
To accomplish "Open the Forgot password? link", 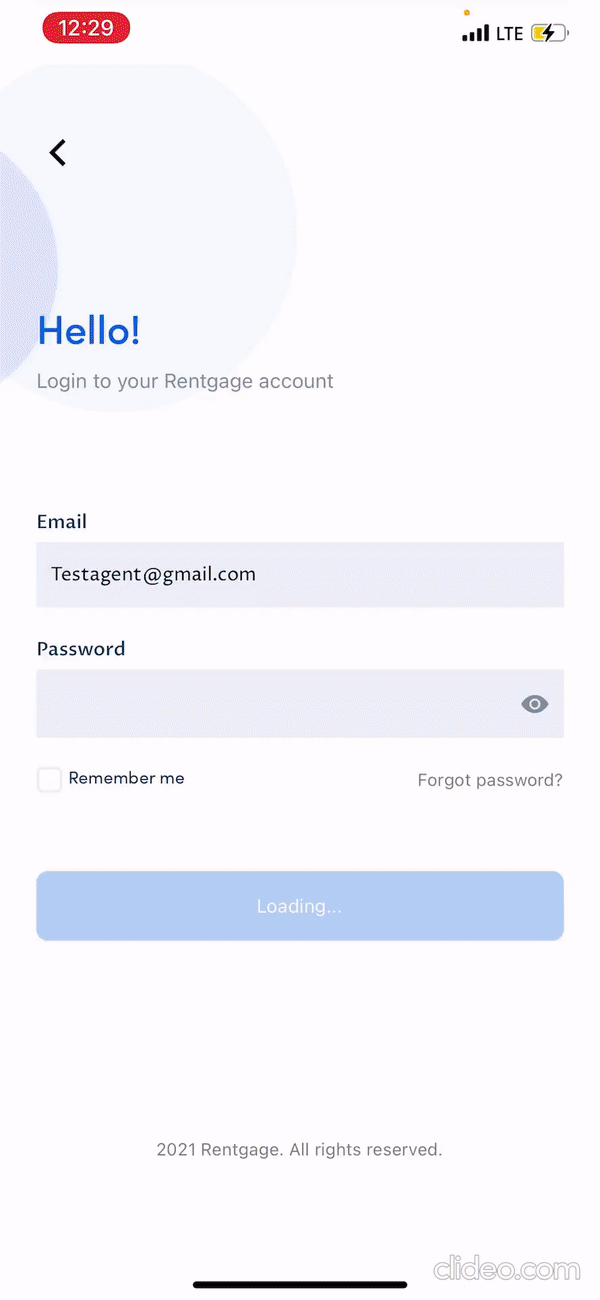I will pos(490,780).
